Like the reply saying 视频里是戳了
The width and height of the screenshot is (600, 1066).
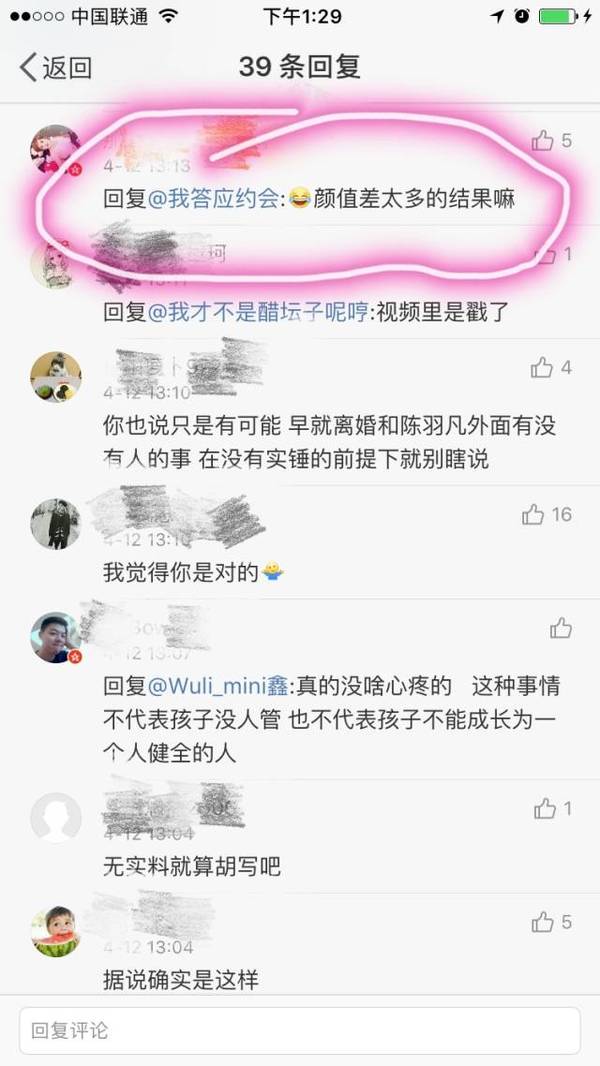543,255
